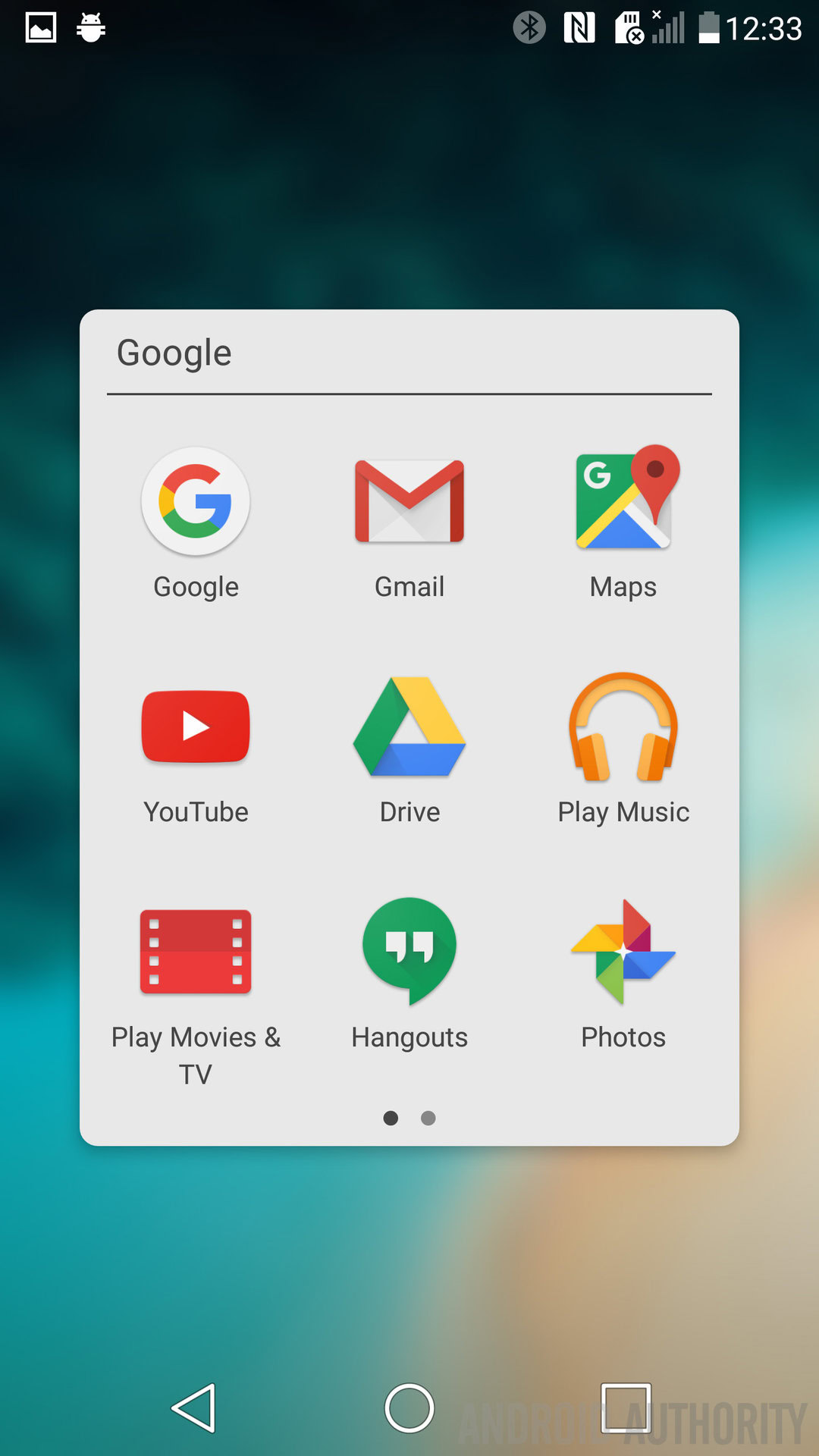Go to the second folder page dot
The image size is (819, 1456).
[x=428, y=1118]
